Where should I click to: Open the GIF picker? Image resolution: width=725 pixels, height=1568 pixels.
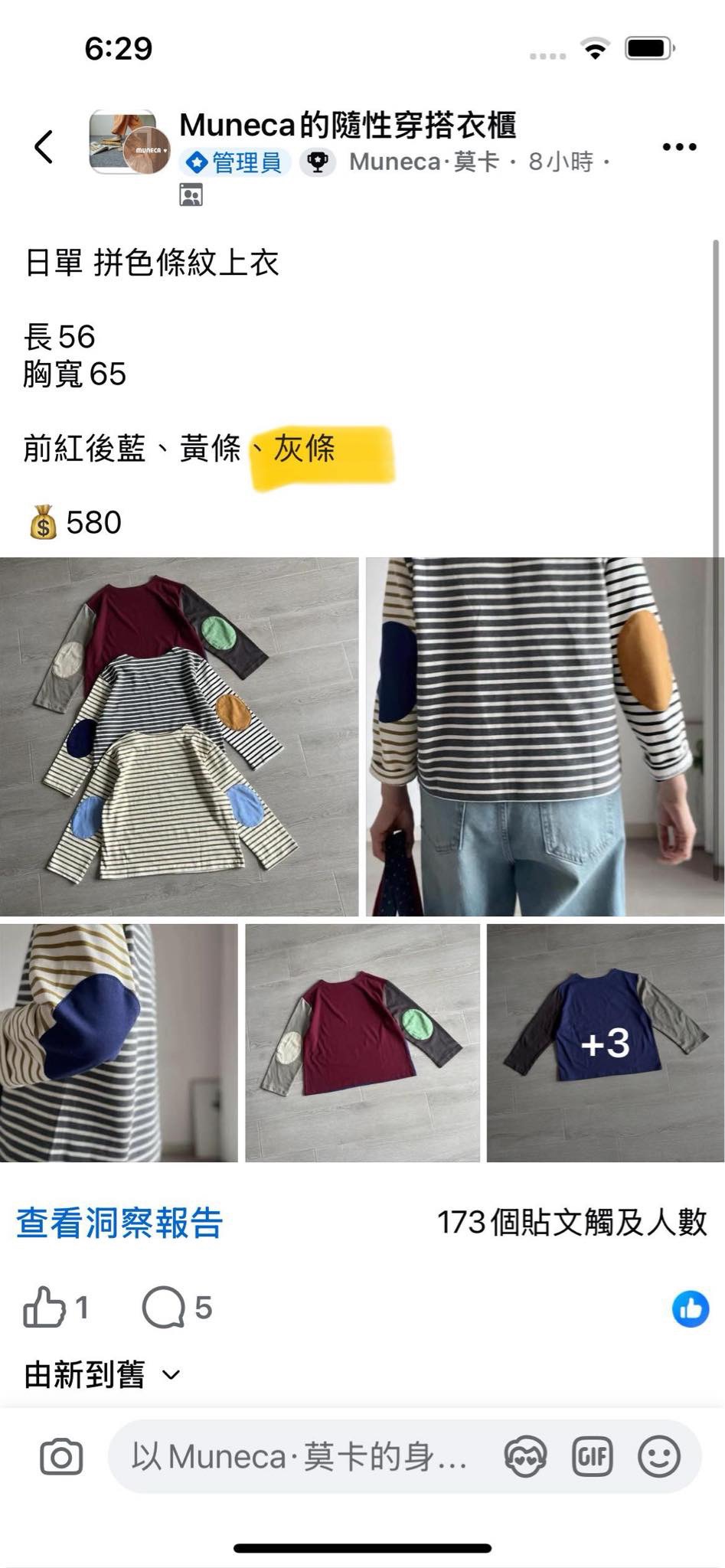pos(593,1457)
